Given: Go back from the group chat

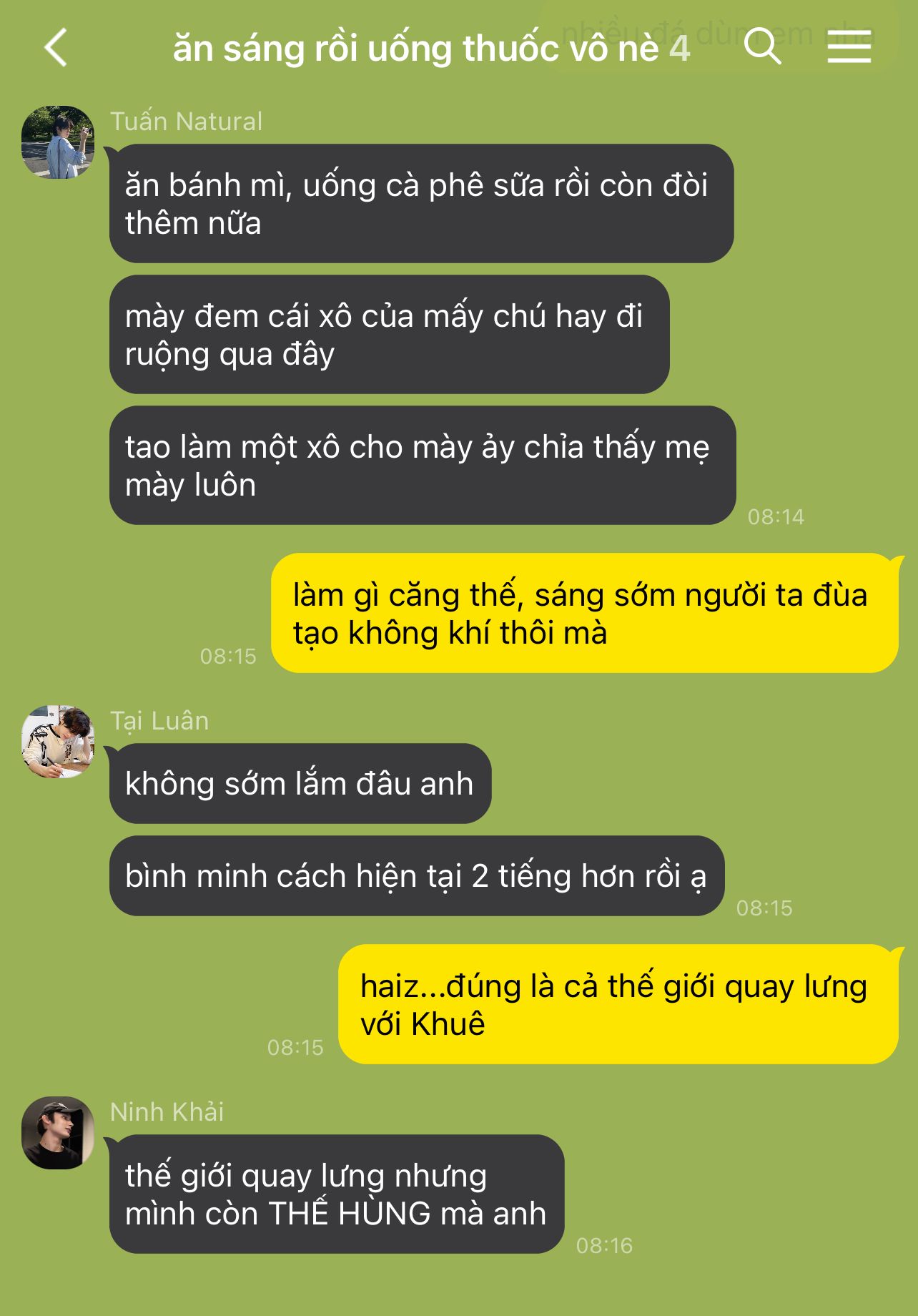Looking at the screenshot, I should click(56, 48).
